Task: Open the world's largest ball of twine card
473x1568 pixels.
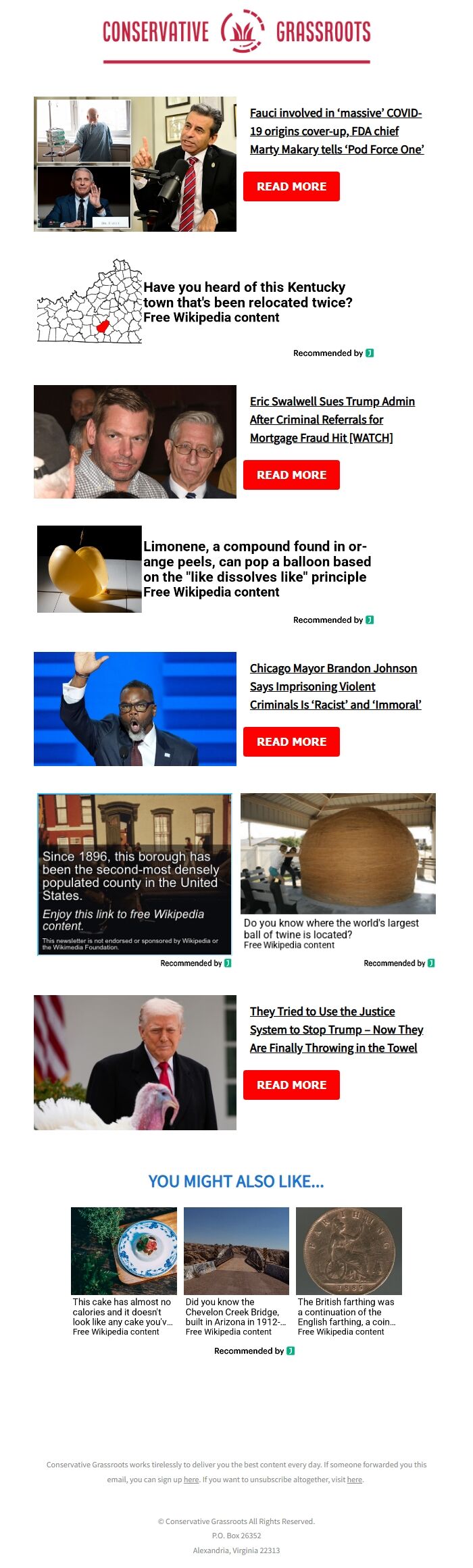Action: pyautogui.click(x=338, y=871)
